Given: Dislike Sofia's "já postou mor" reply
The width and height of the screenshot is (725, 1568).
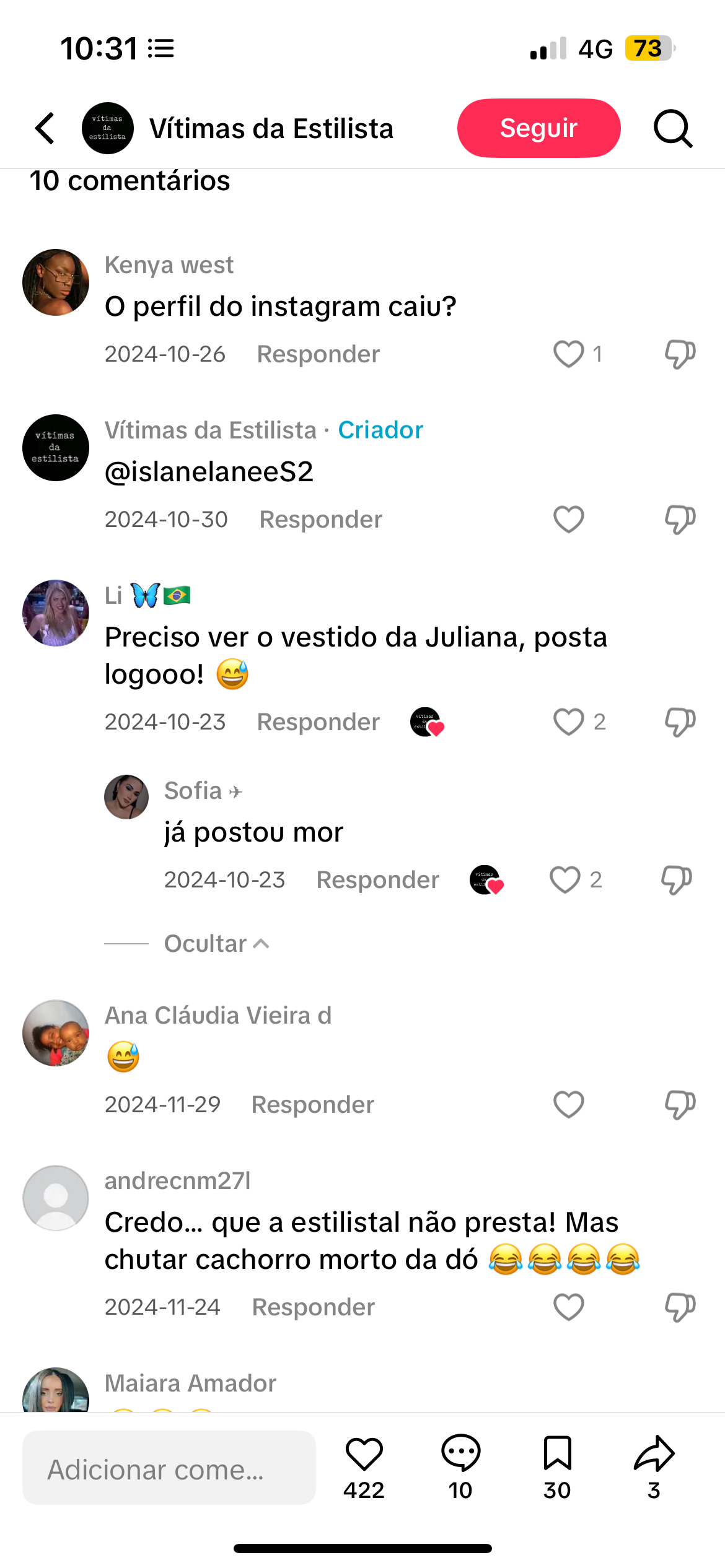Looking at the screenshot, I should (676, 880).
